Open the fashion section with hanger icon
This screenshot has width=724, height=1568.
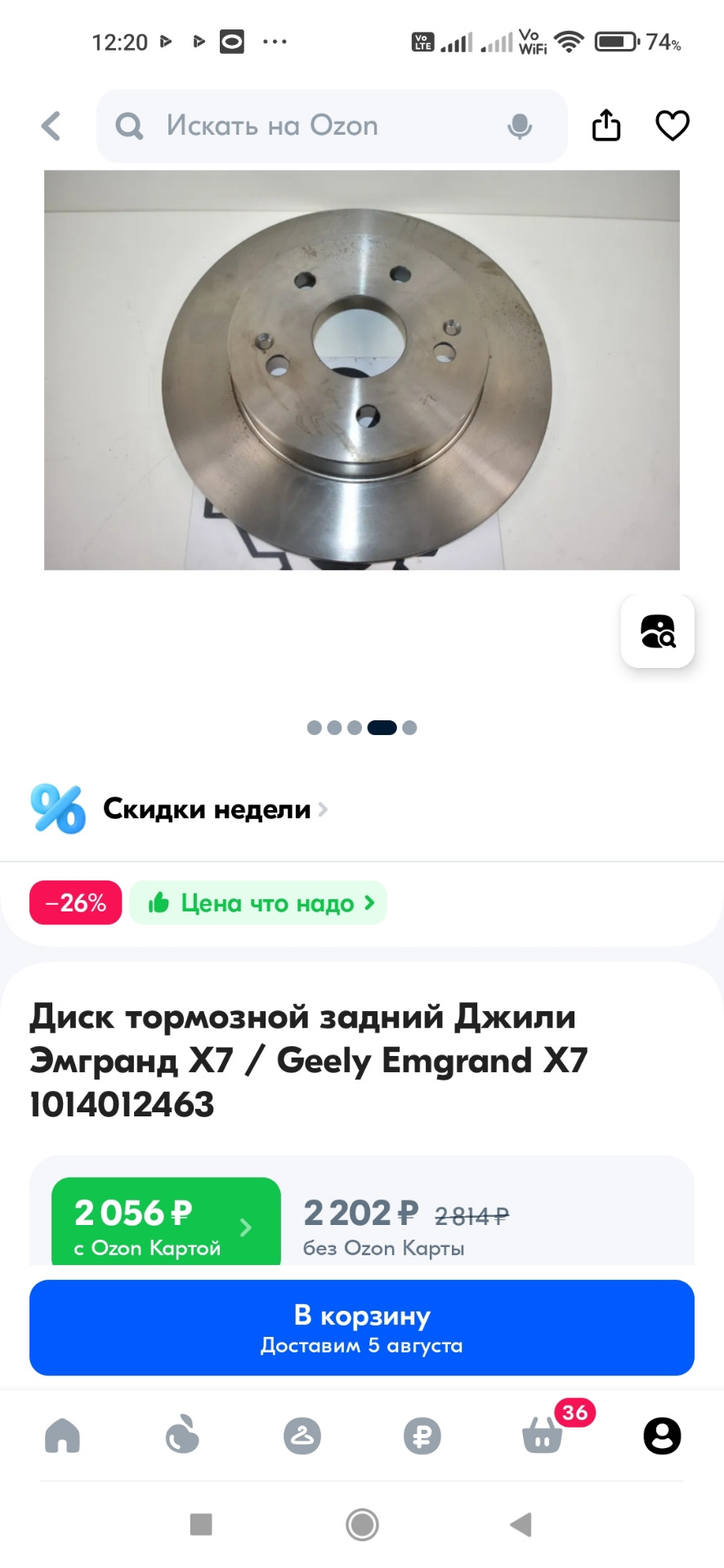[302, 1436]
